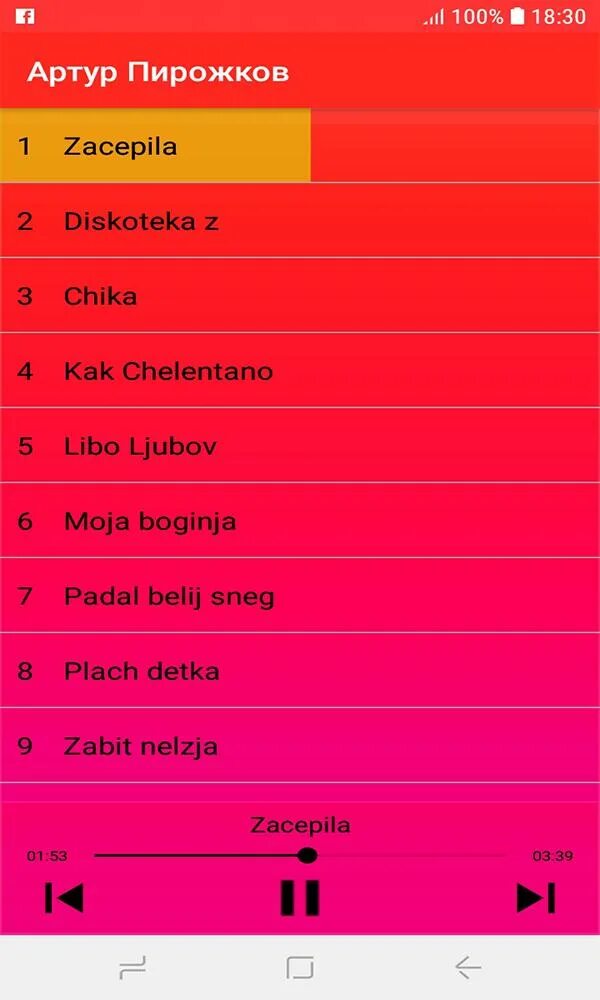Choose the track Kak Chelentano

click(168, 371)
